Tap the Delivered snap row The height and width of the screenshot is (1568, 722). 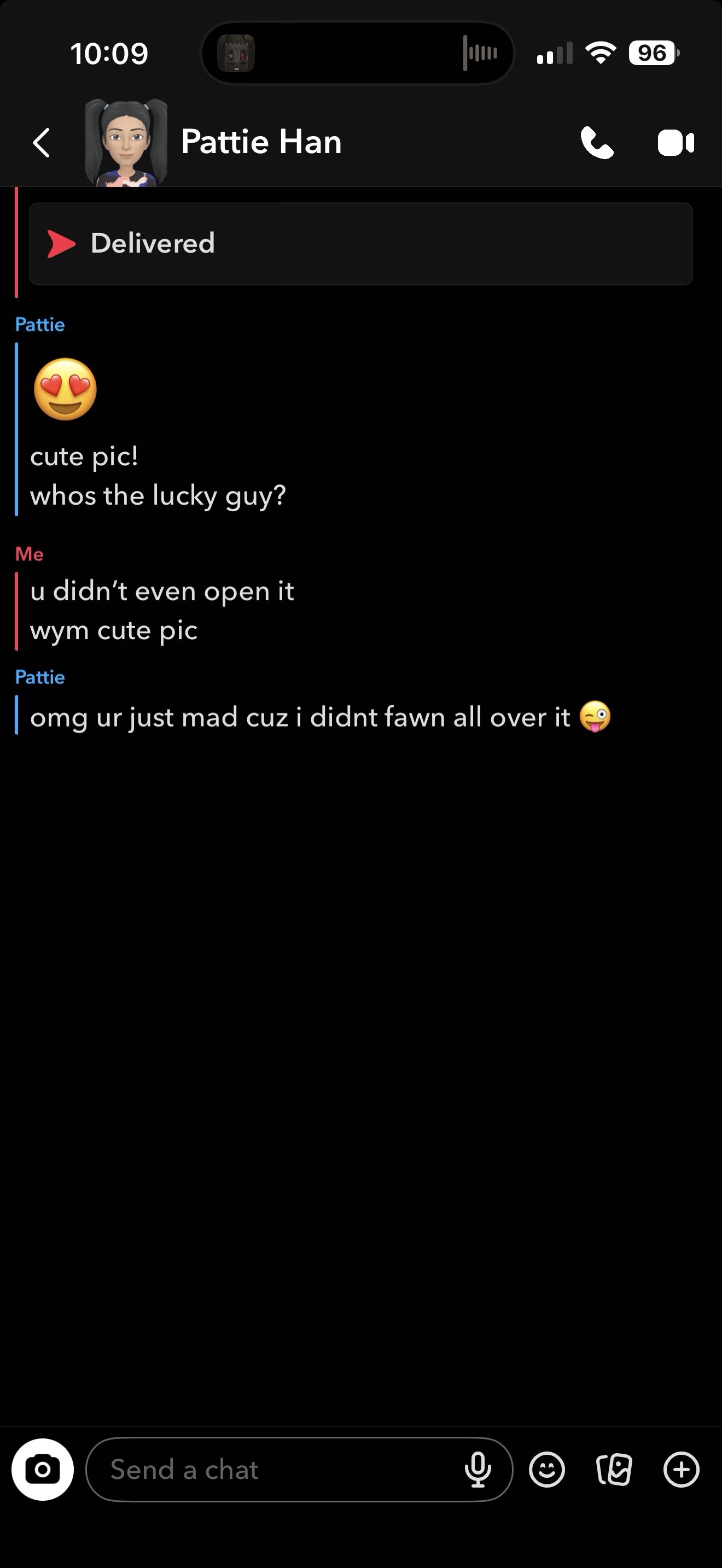coord(360,243)
